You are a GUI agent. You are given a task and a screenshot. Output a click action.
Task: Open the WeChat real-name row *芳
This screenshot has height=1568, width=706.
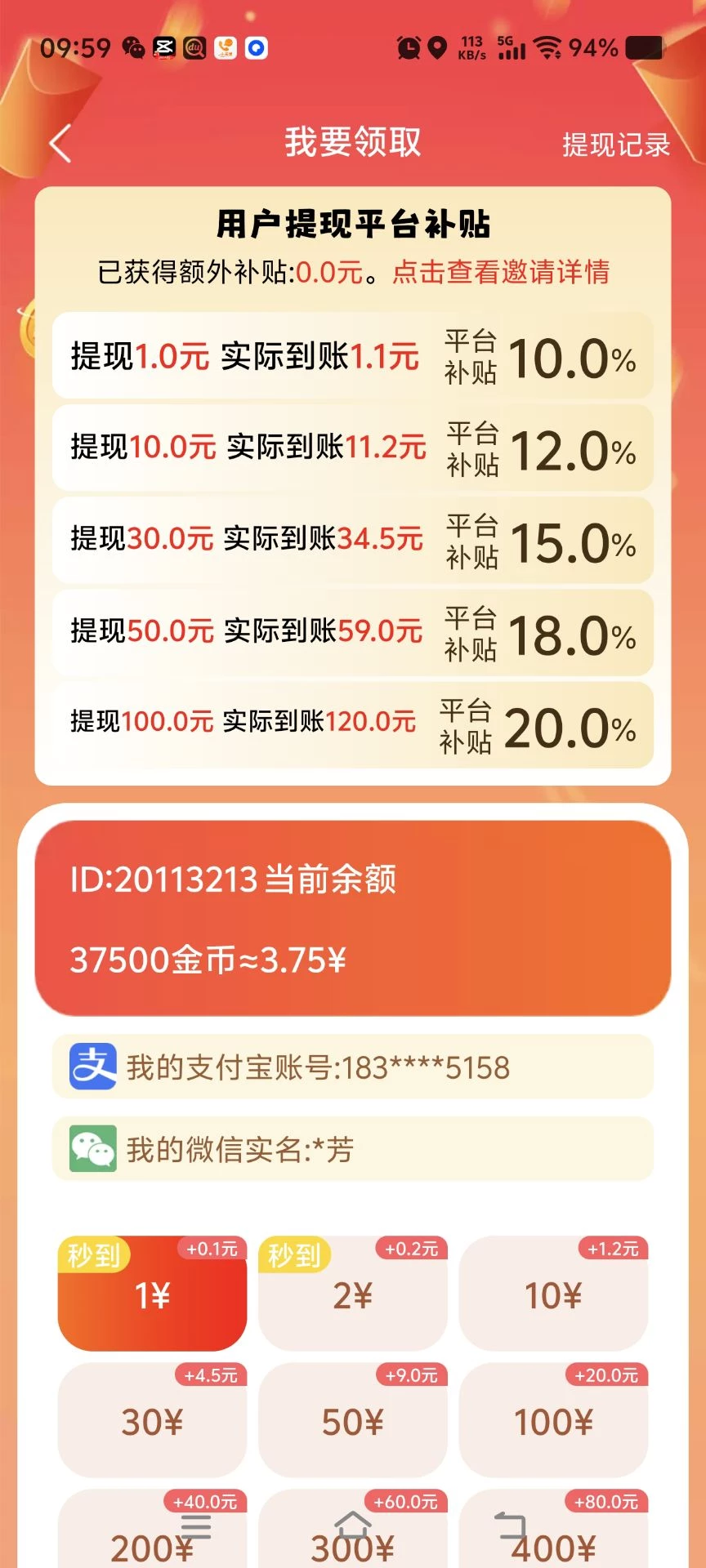(x=353, y=1149)
